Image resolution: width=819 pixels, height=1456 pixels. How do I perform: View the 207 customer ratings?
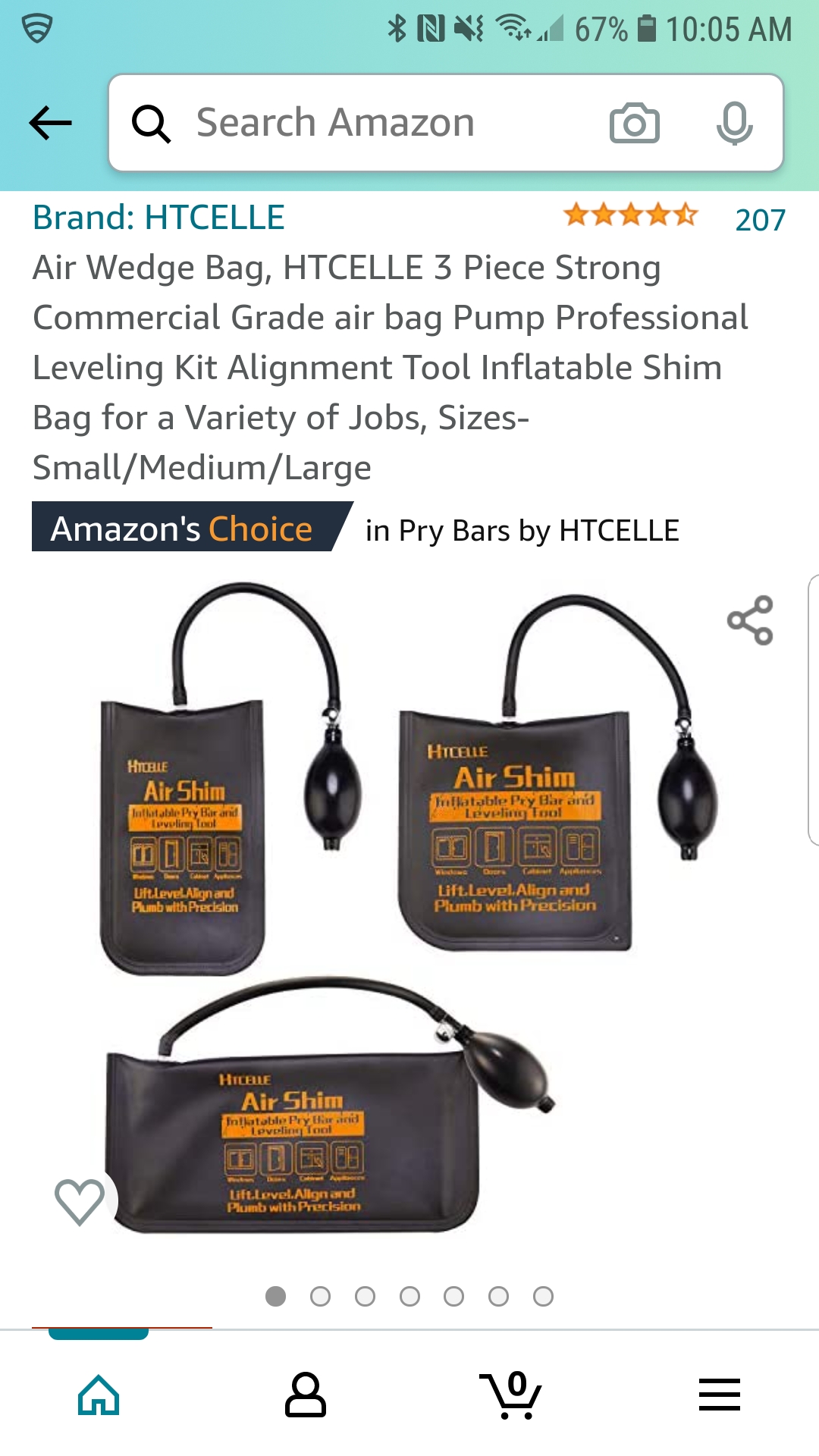pos(760,220)
